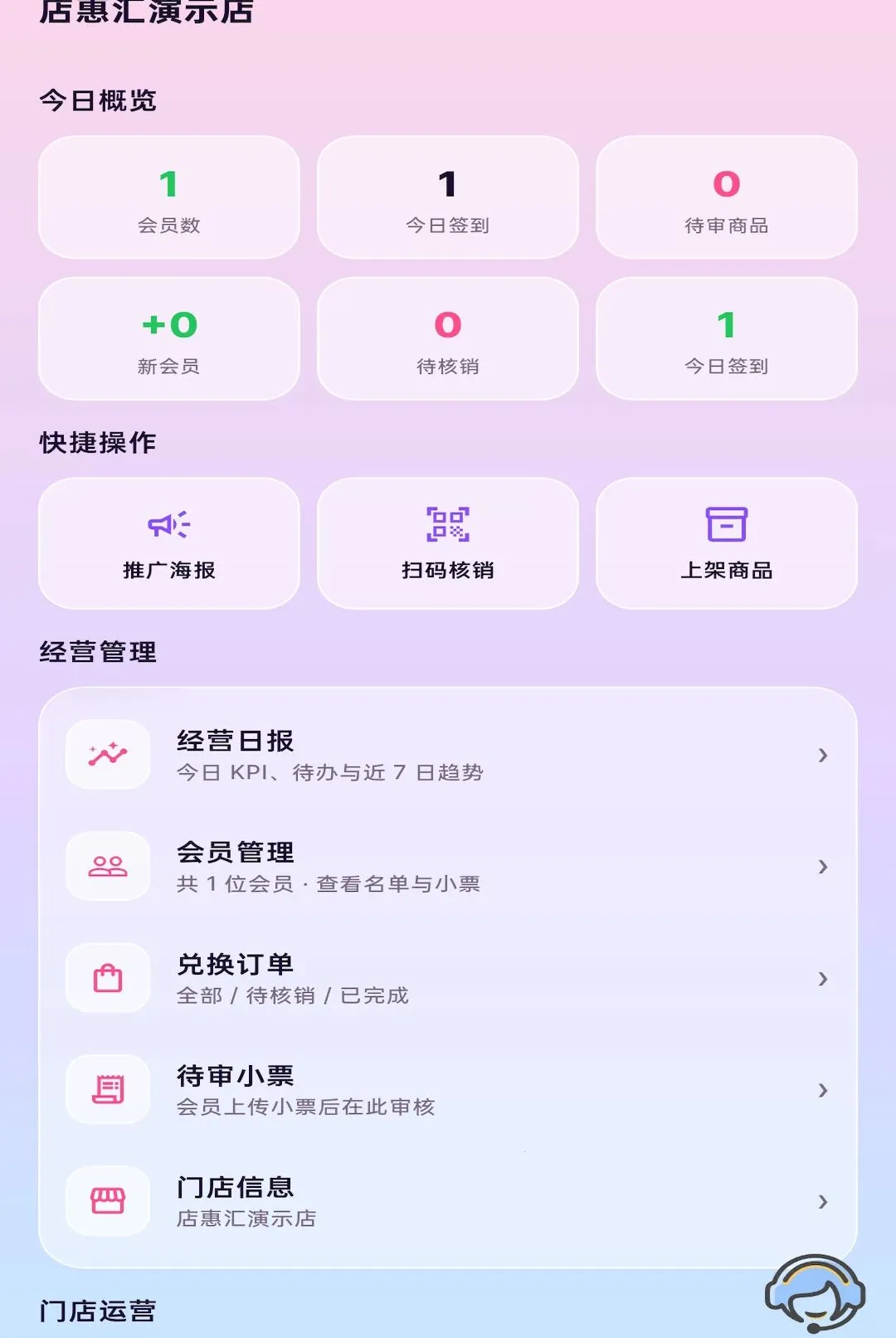
Task: Tap the 会员数 overview card
Action: [169, 197]
